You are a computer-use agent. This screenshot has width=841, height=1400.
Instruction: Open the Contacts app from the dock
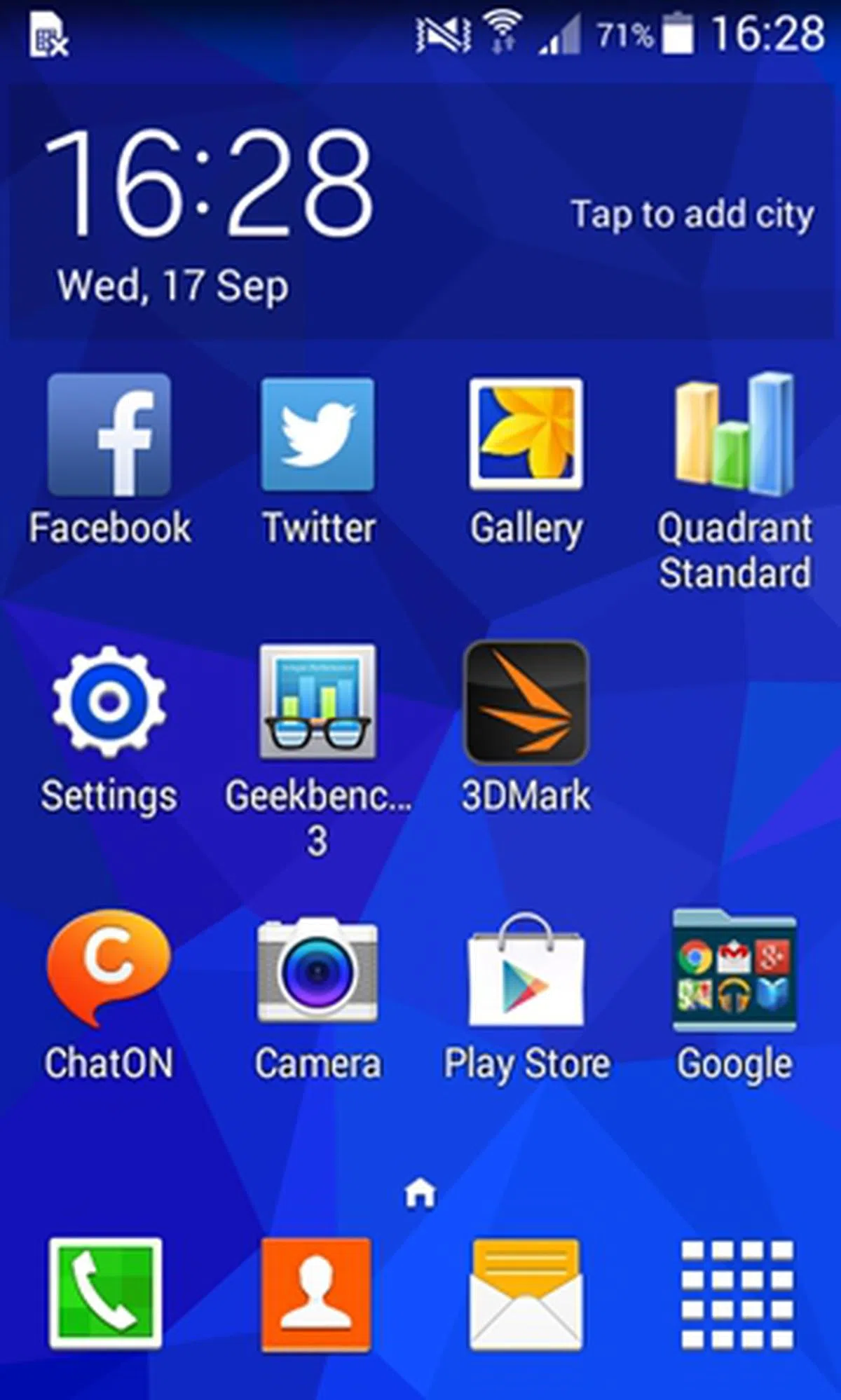[x=316, y=1293]
